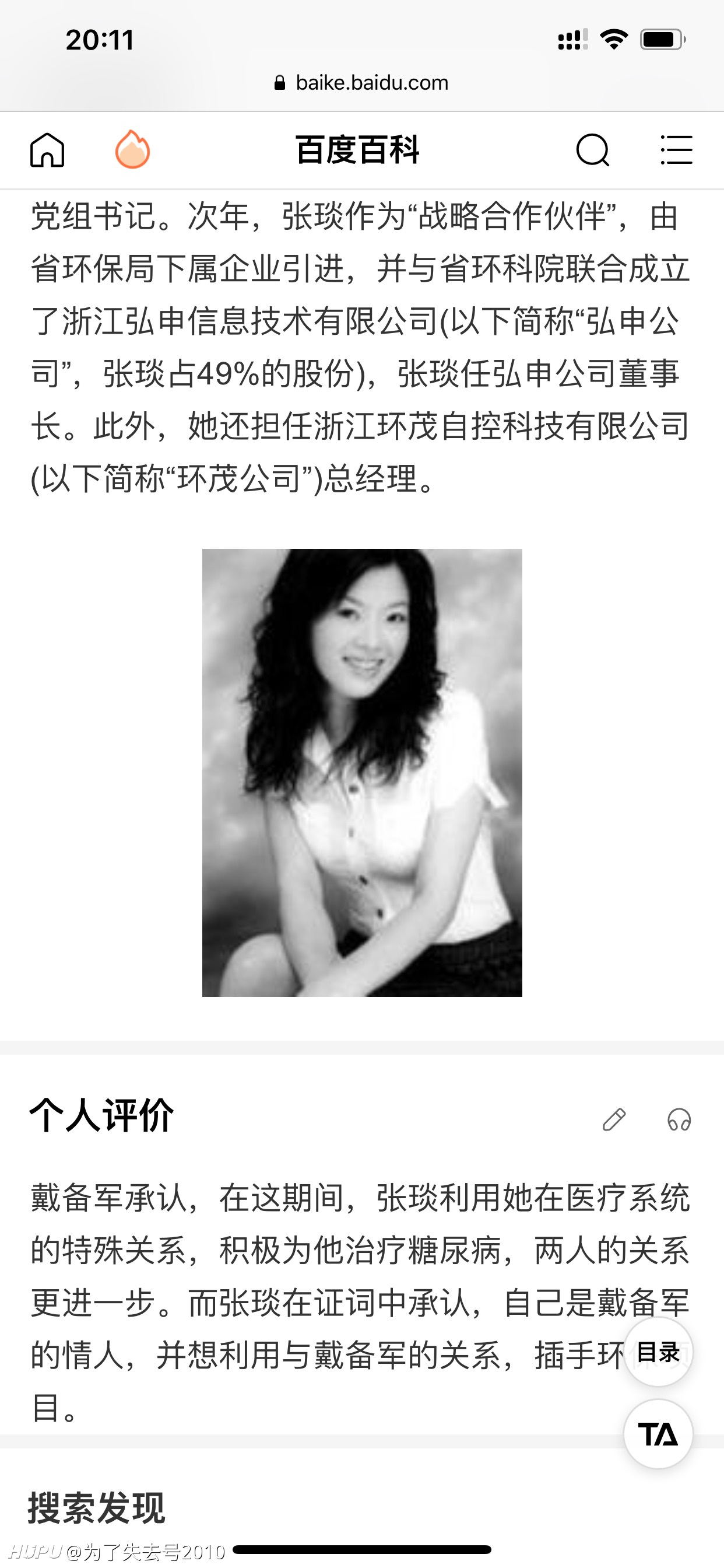Open the list menu icon
Image resolution: width=724 pixels, height=1568 pixels.
click(677, 150)
